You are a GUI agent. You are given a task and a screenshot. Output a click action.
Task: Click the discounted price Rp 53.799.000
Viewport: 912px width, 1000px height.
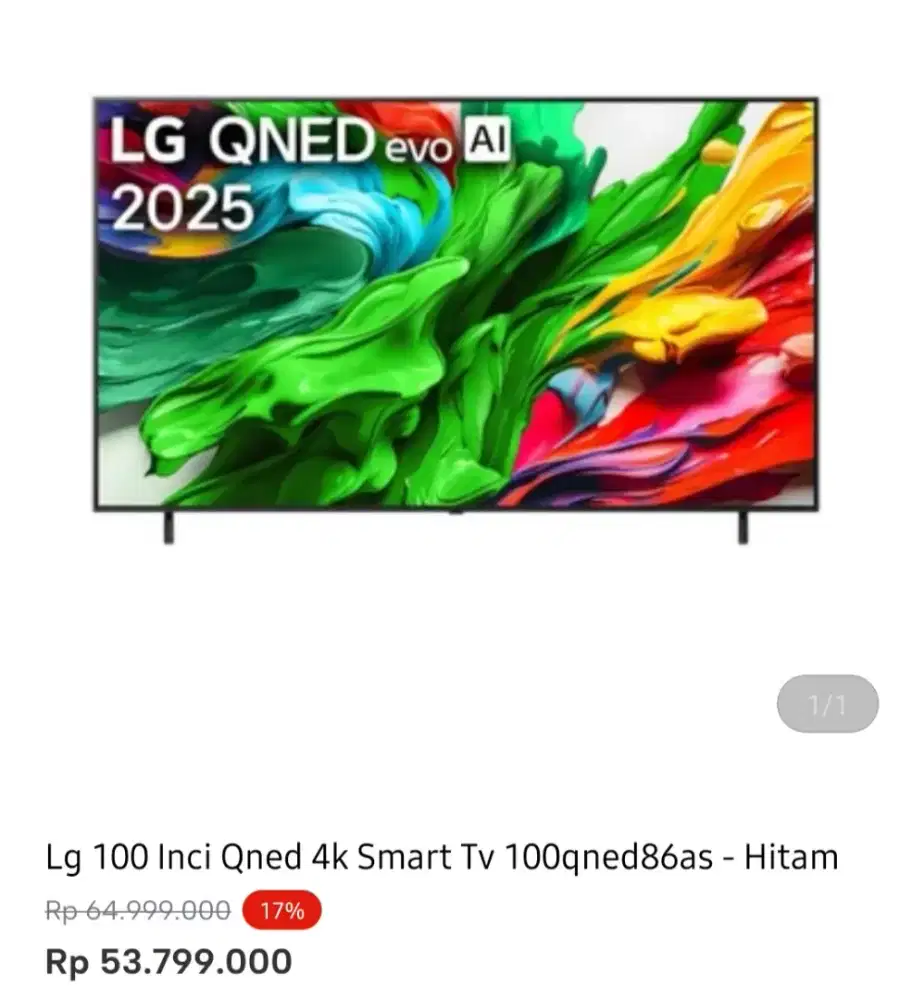168,962
